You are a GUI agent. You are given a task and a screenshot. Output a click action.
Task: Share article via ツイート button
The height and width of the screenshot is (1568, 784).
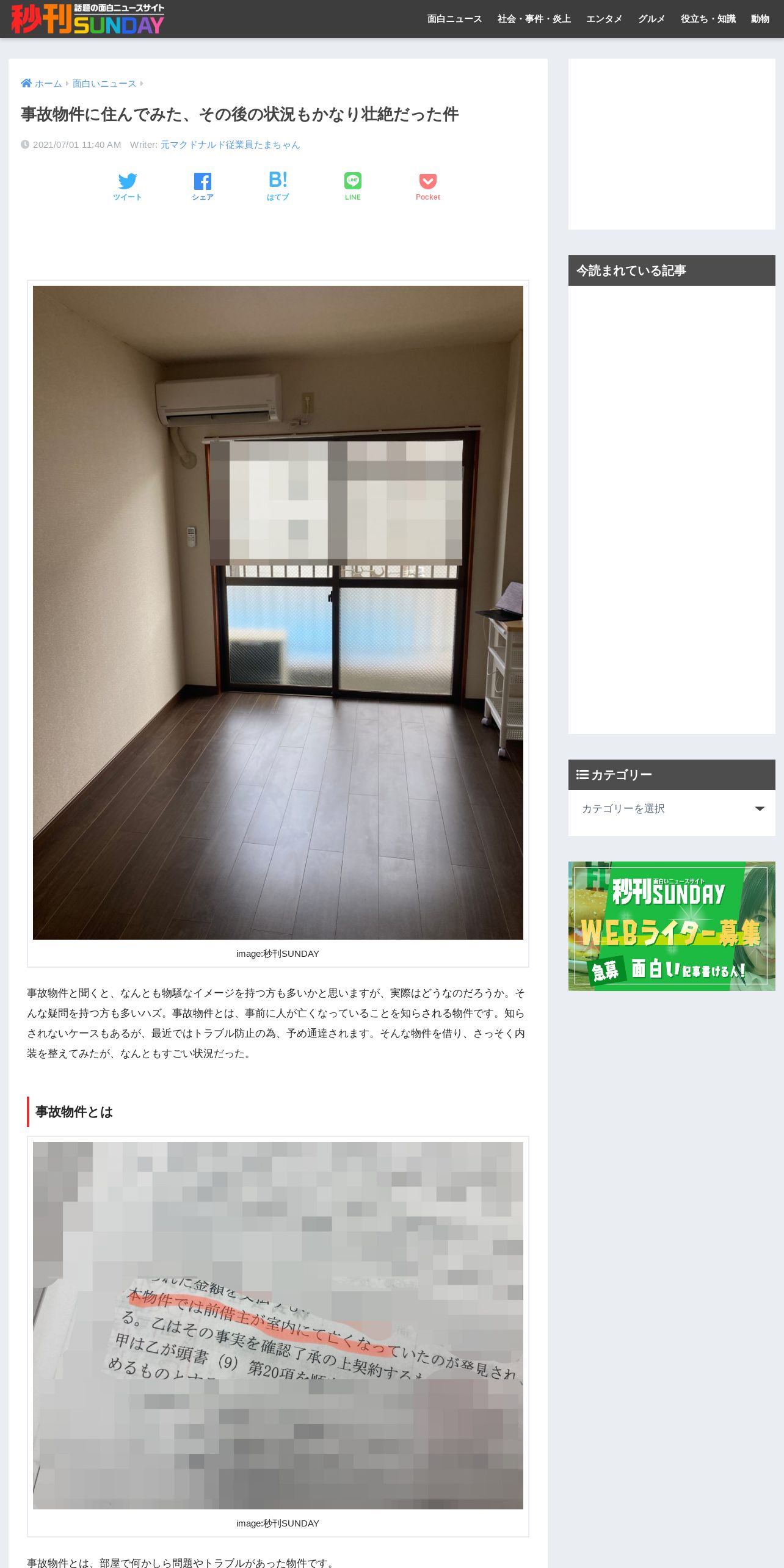coord(127,187)
